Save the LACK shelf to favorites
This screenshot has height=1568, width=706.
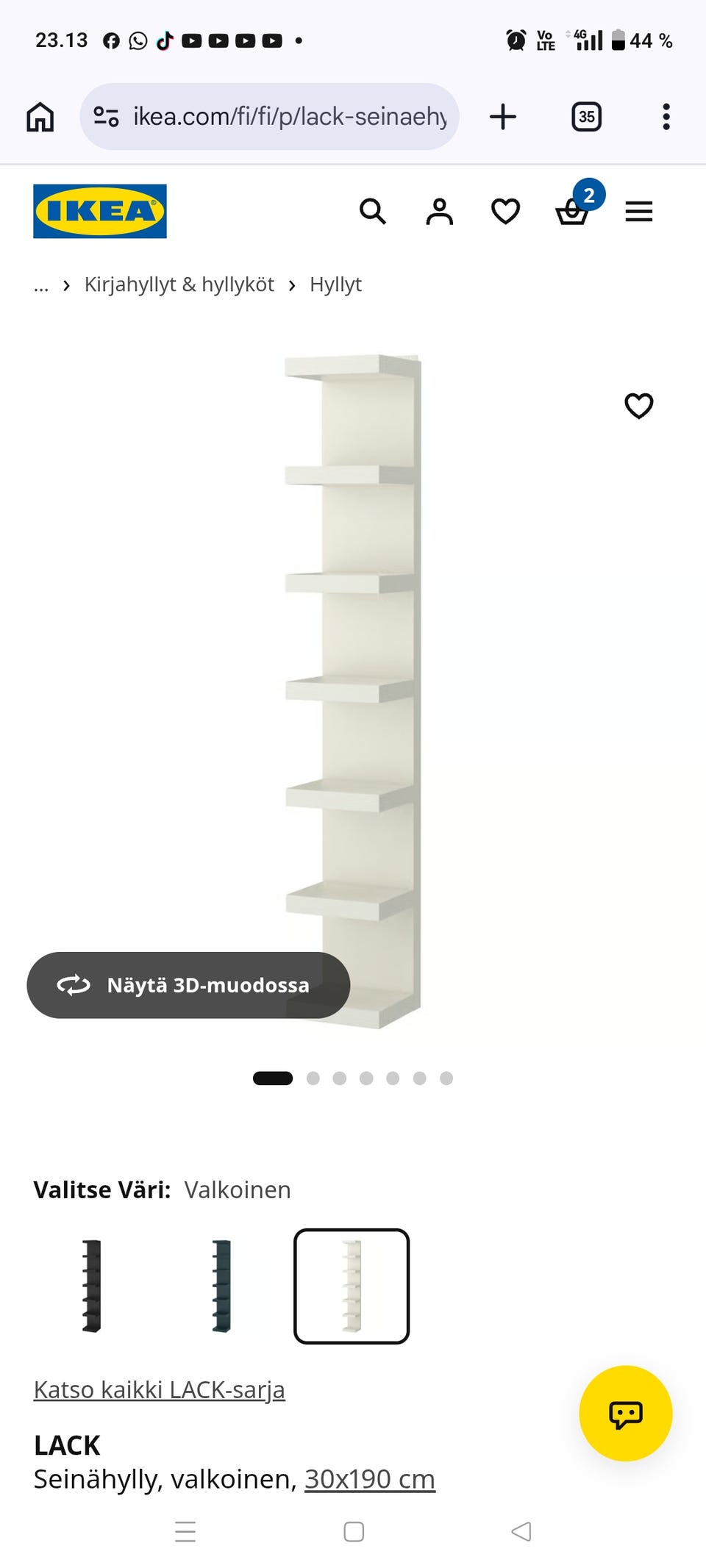638,405
